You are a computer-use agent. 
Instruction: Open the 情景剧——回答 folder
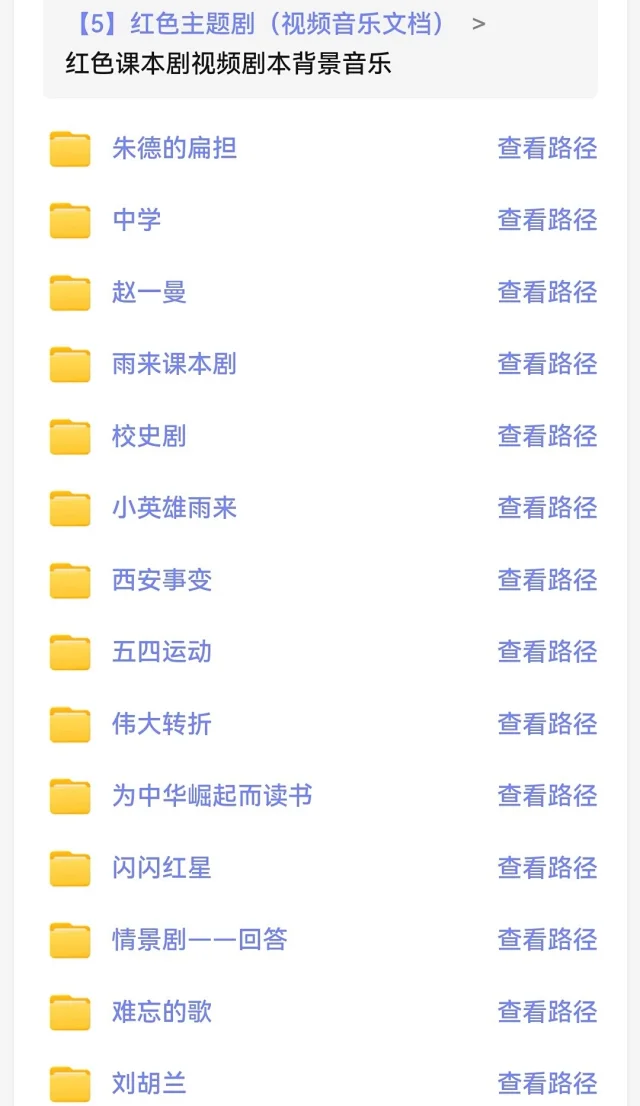point(200,940)
